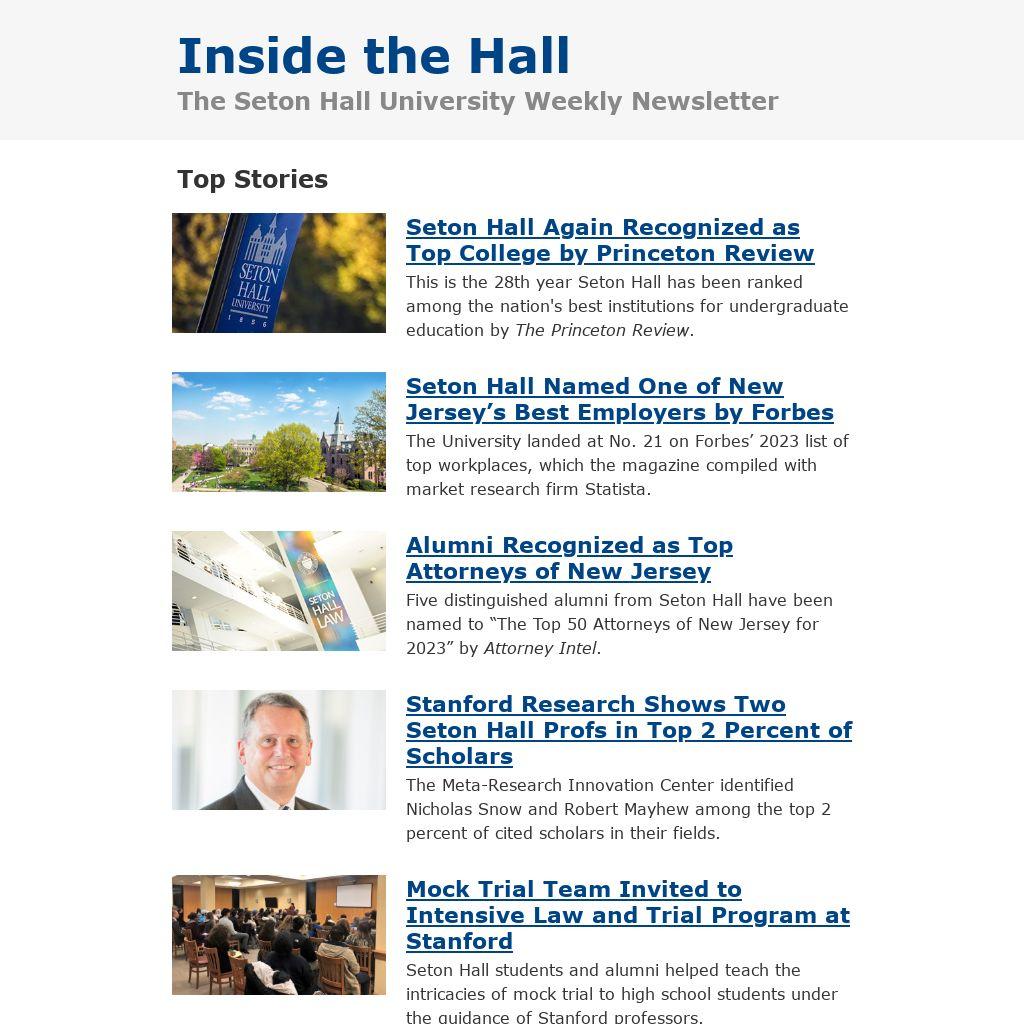Screen dimensions: 1024x1024
Task: Open the Forbes Best Employers article link
Action: 619,399
